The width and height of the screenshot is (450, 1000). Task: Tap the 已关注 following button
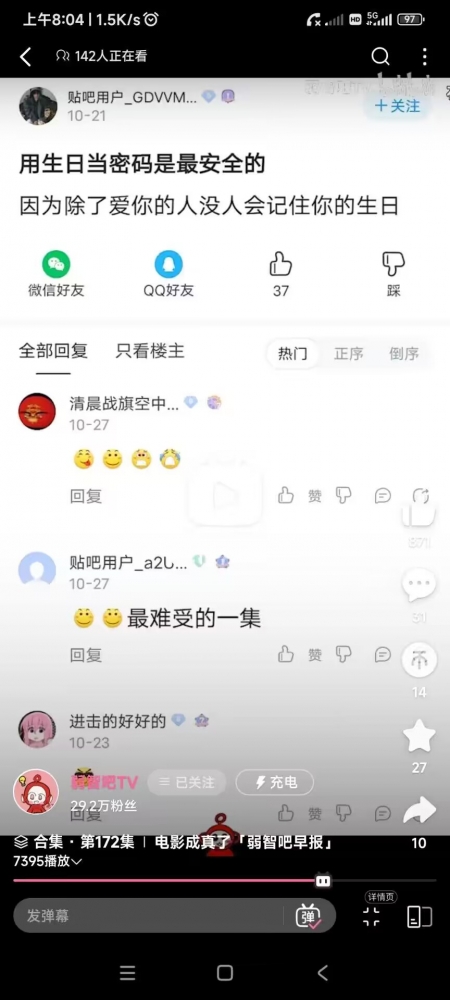pos(187,782)
